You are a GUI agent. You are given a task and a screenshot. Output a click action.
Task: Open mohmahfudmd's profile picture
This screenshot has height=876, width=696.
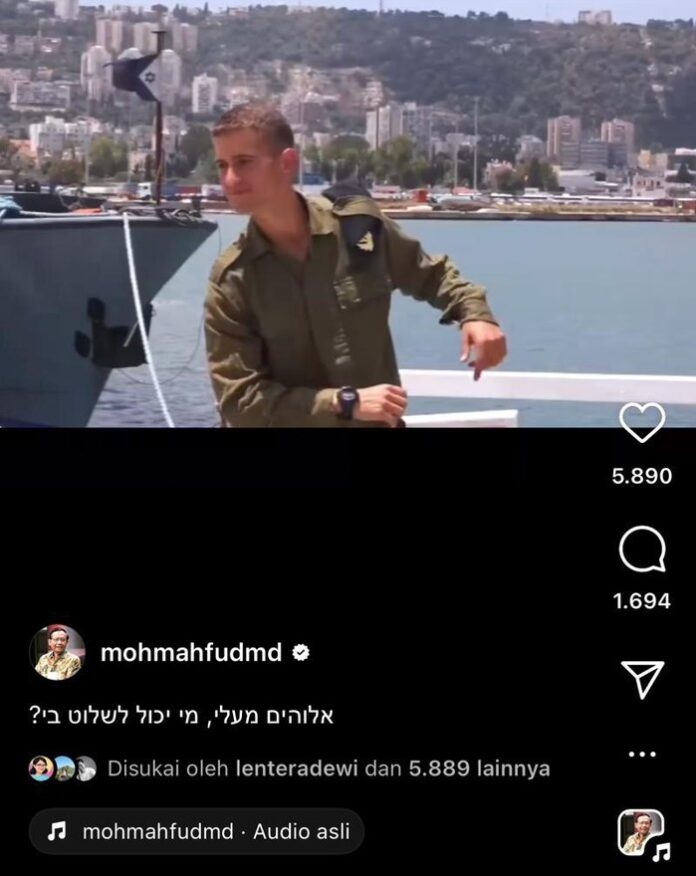pos(57,653)
